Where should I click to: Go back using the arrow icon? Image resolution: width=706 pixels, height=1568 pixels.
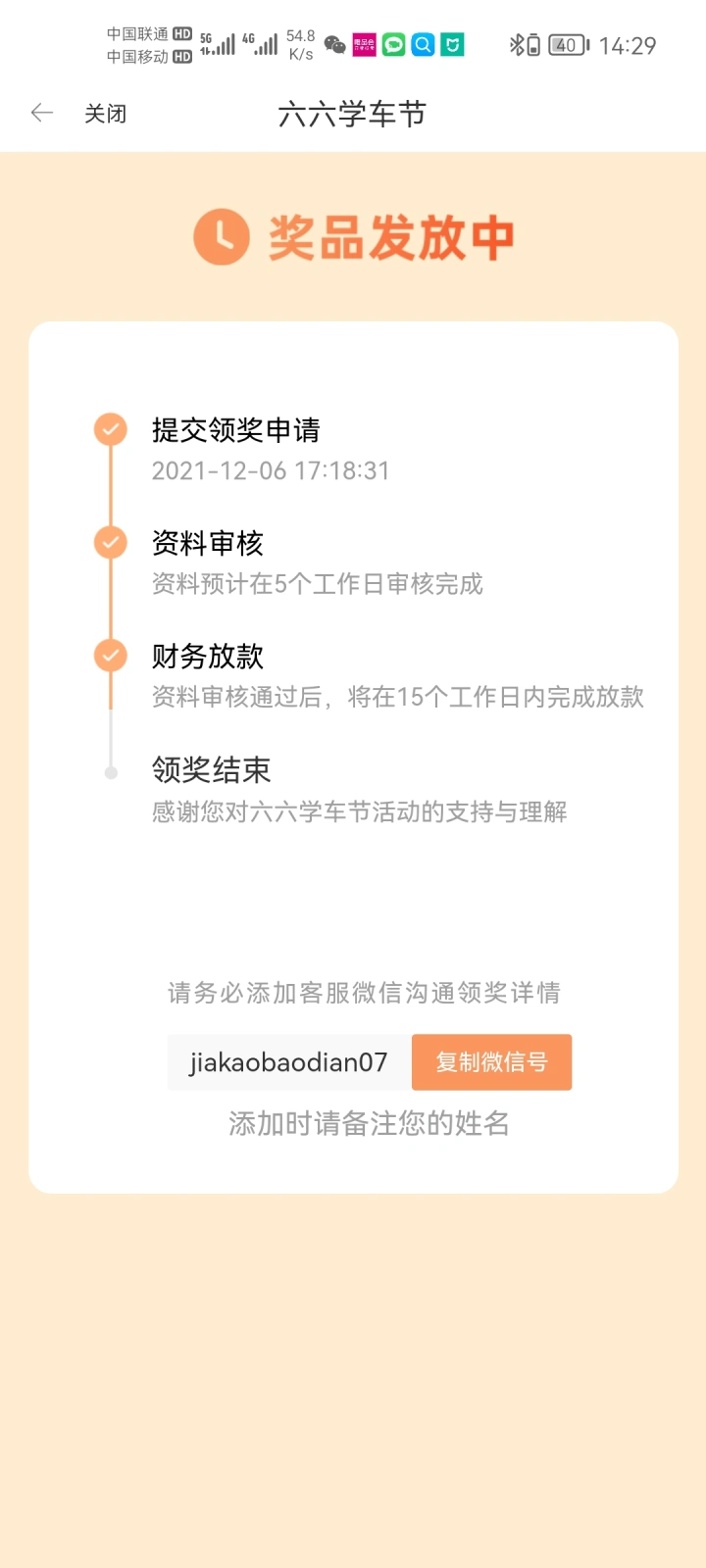pos(41,113)
